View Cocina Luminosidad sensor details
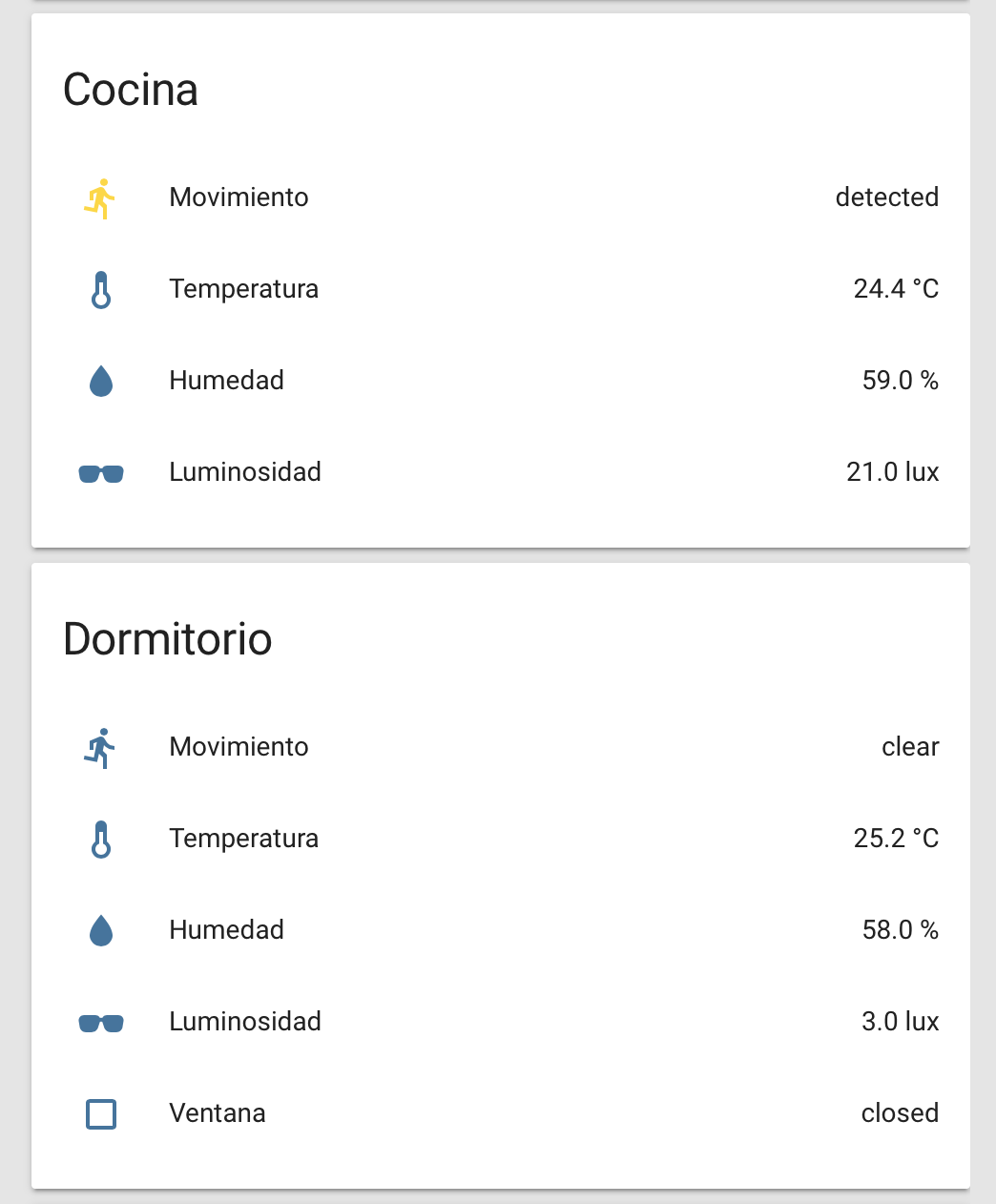996x1204 pixels. (x=244, y=472)
